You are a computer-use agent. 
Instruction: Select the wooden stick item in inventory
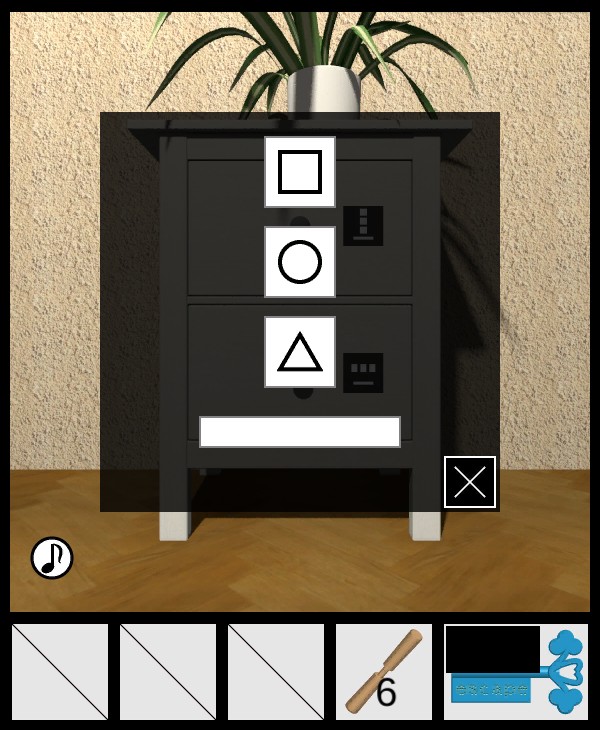point(384,672)
